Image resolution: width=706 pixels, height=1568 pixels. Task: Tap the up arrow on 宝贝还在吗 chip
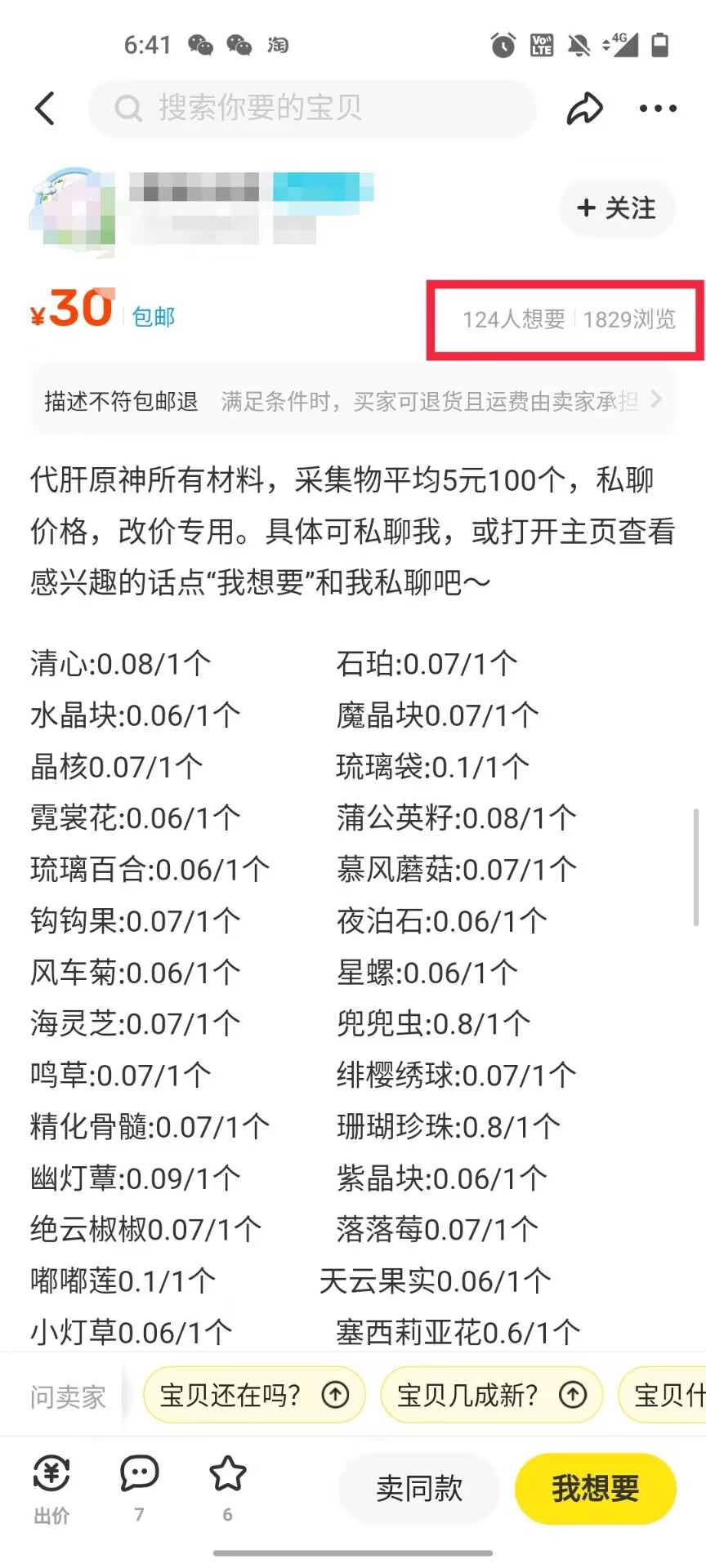334,1395
